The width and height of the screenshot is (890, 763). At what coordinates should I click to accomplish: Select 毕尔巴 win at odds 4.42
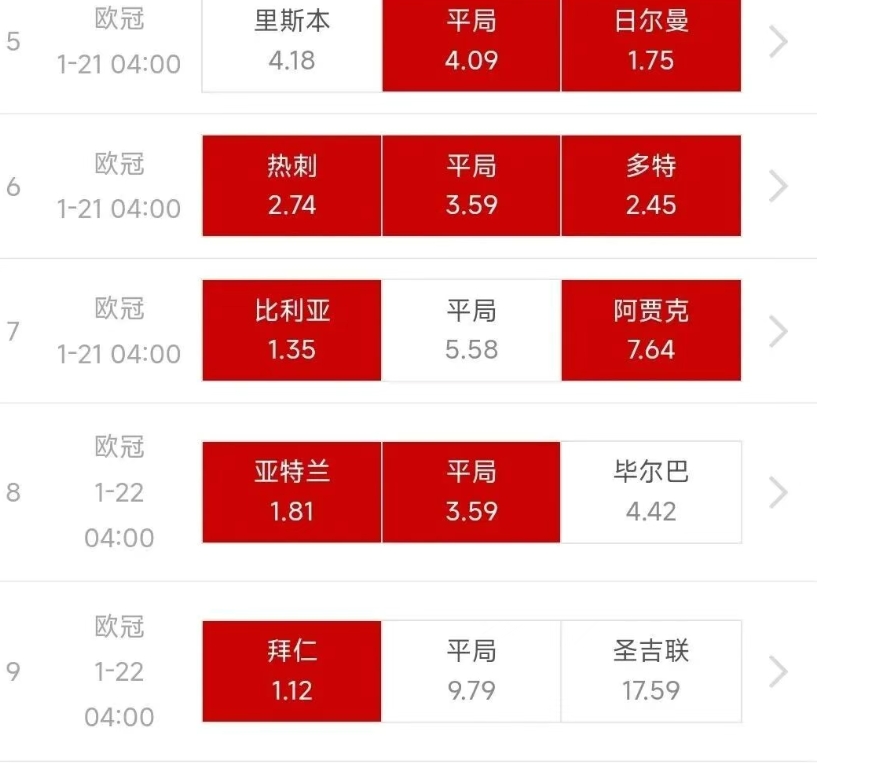(x=651, y=492)
